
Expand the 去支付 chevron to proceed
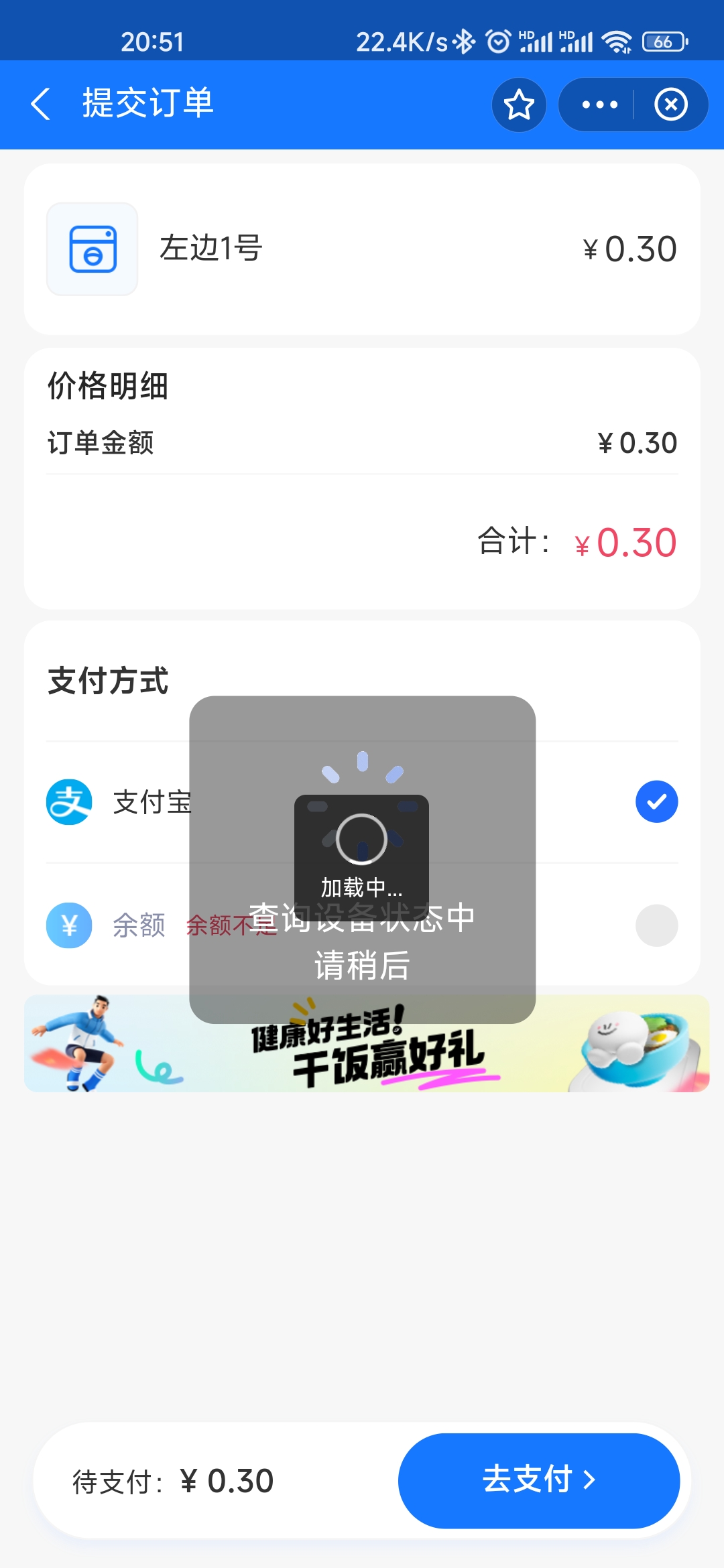click(x=591, y=1482)
